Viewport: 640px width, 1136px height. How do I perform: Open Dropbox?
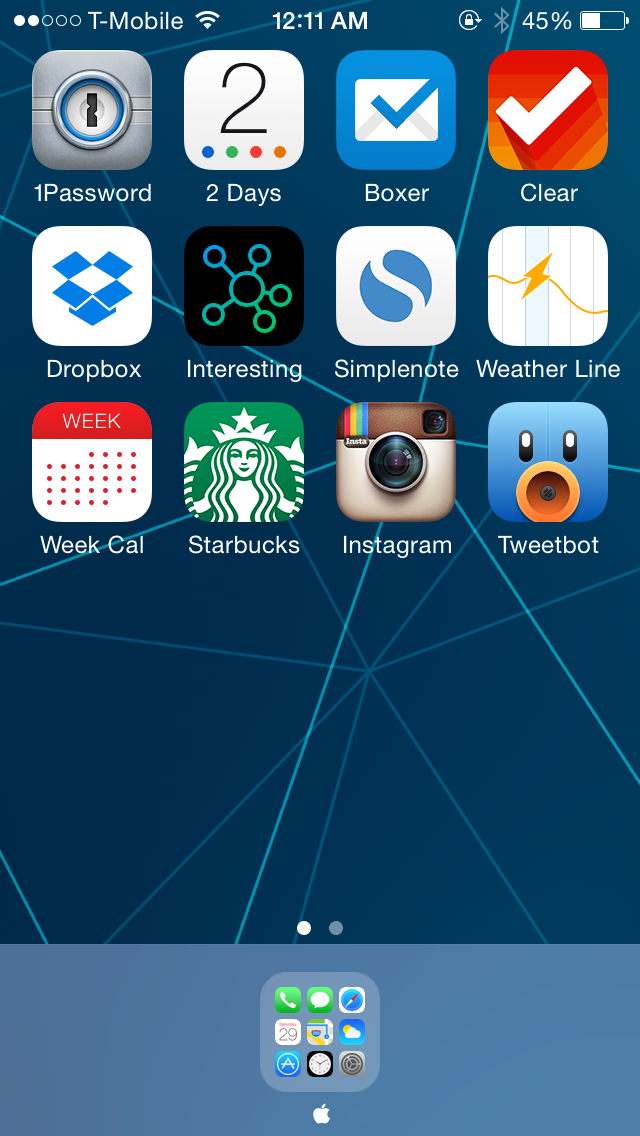(x=92, y=286)
